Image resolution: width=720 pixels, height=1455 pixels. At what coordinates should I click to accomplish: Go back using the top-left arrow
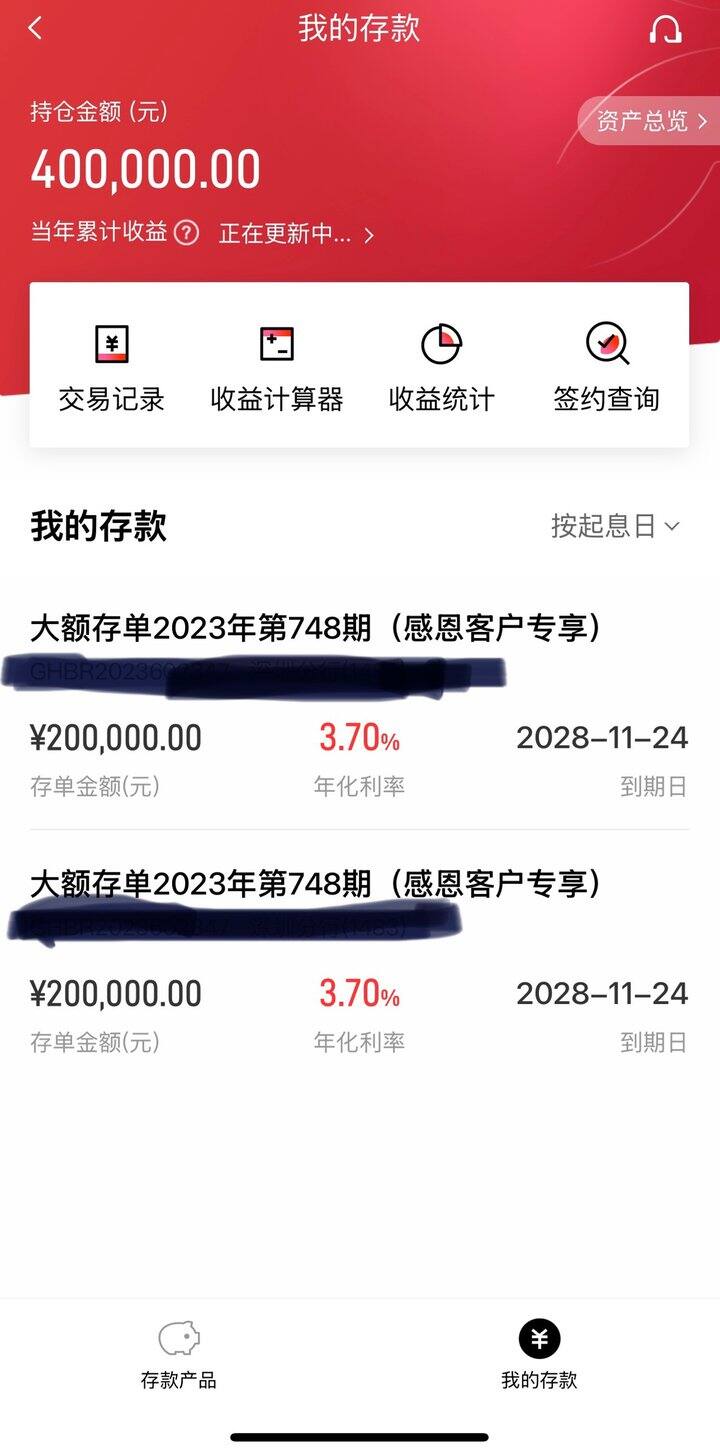pos(35,28)
